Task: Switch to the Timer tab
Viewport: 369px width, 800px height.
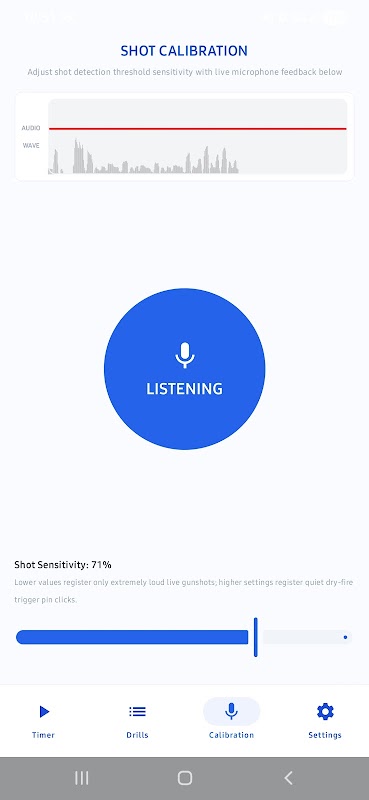Action: coord(43,721)
